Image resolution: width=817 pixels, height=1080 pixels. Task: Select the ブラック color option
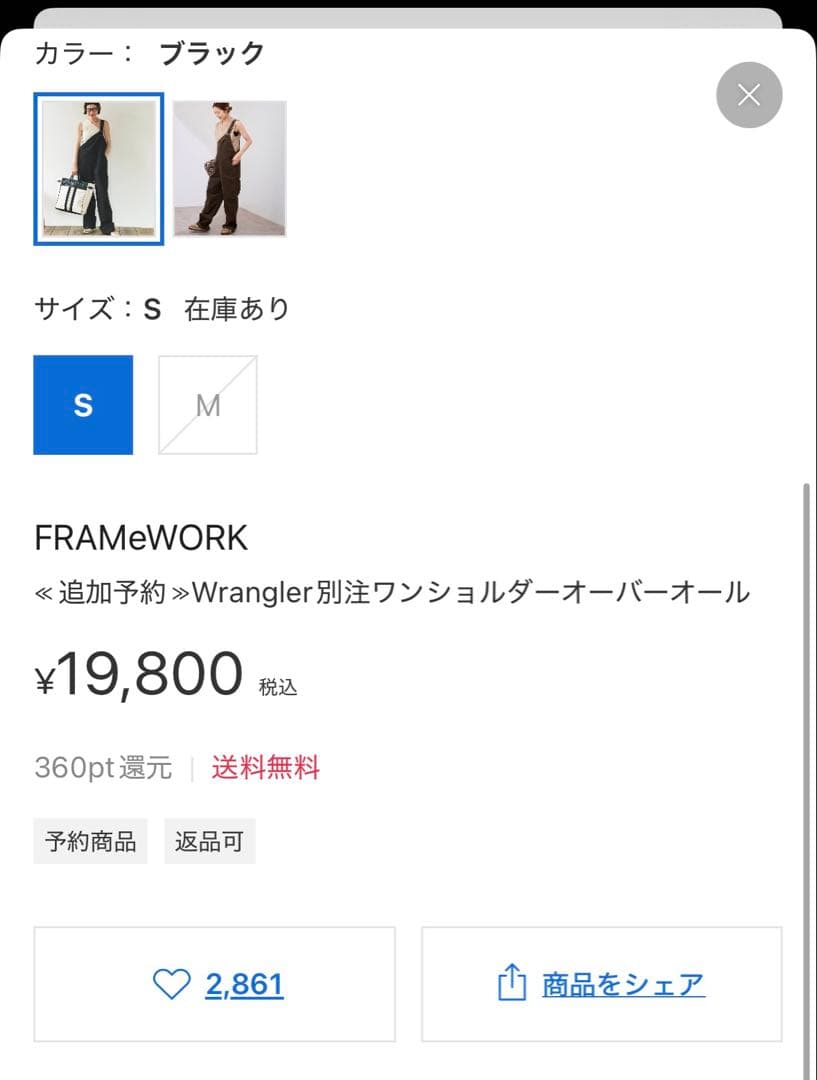(x=99, y=170)
